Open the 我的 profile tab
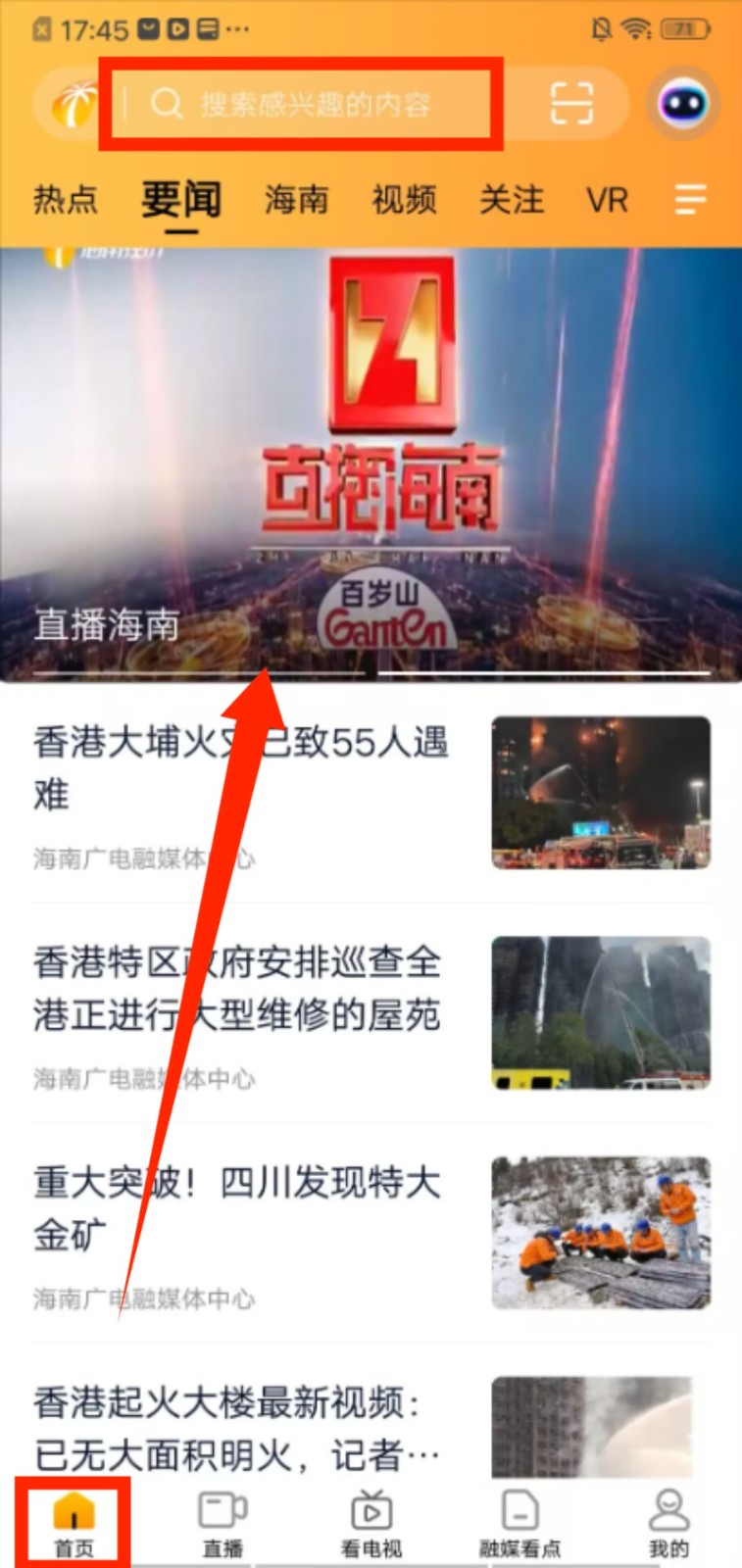The height and width of the screenshot is (1568, 742). point(668,1525)
